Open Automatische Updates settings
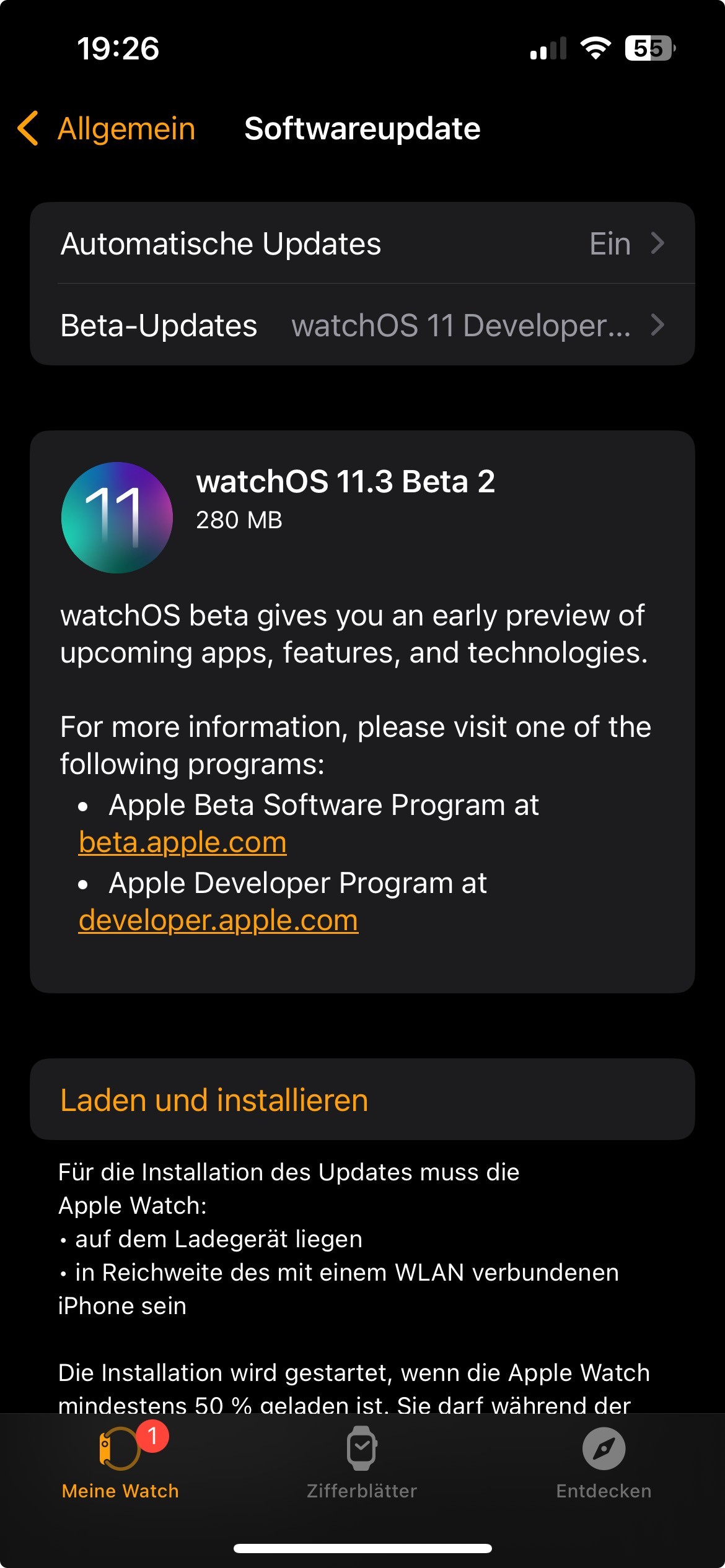725x1568 pixels. pos(362,243)
